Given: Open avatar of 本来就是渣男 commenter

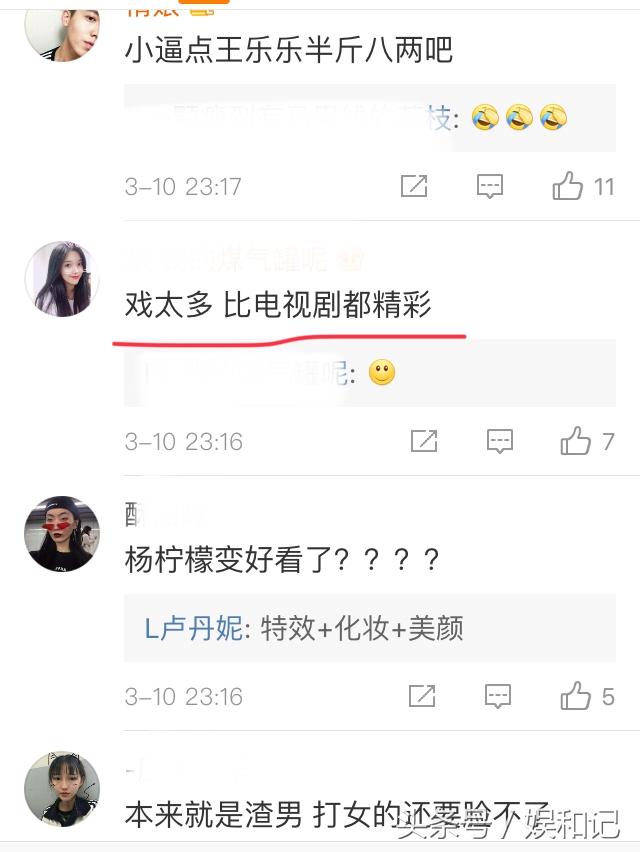Looking at the screenshot, I should tap(62, 789).
